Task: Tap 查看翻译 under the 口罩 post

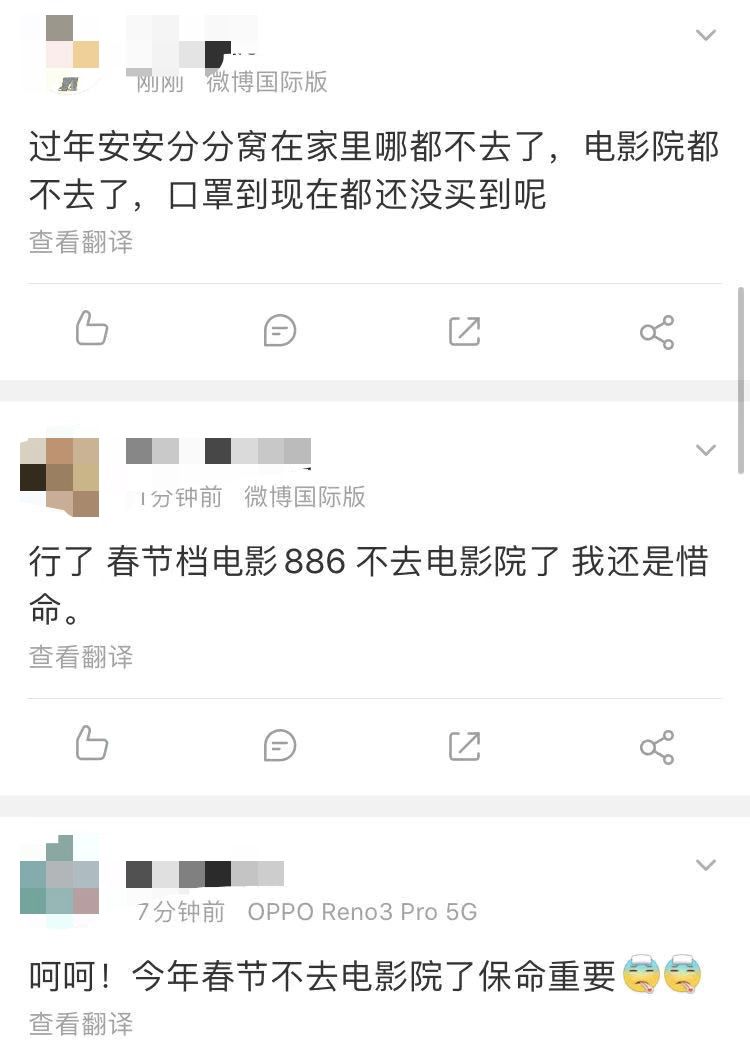Action: (x=80, y=242)
